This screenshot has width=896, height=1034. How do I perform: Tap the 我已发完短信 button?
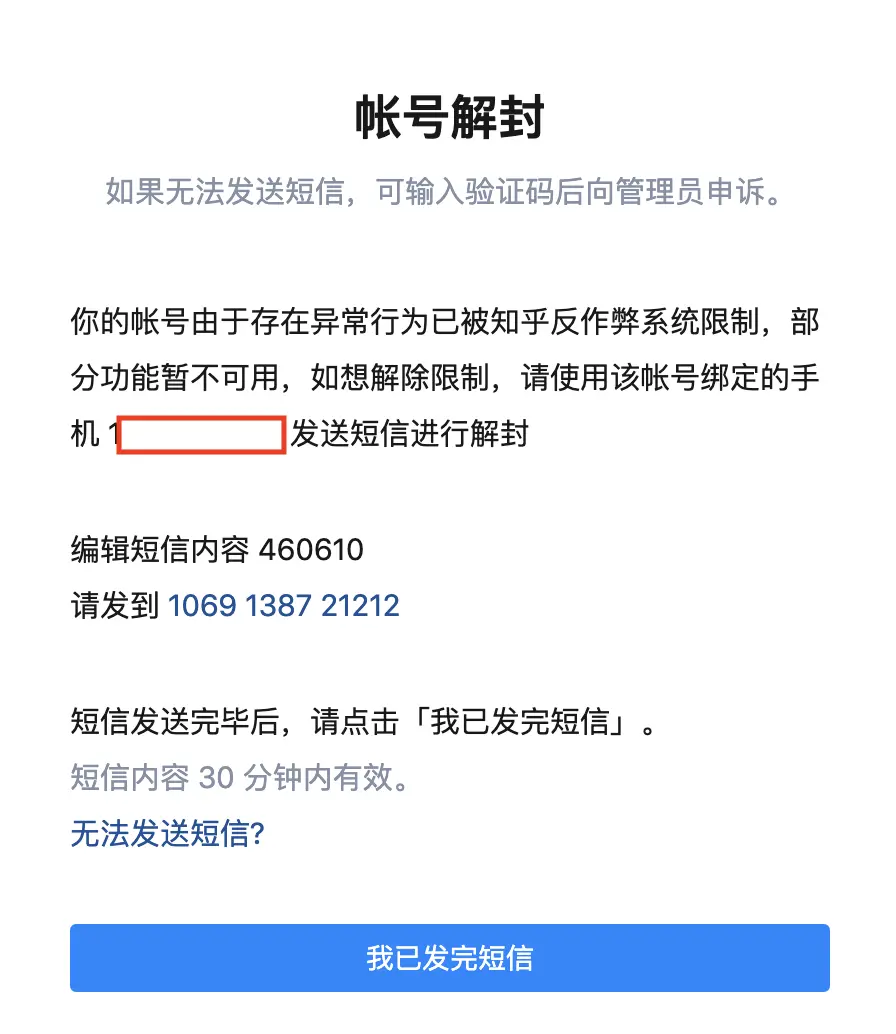[449, 958]
